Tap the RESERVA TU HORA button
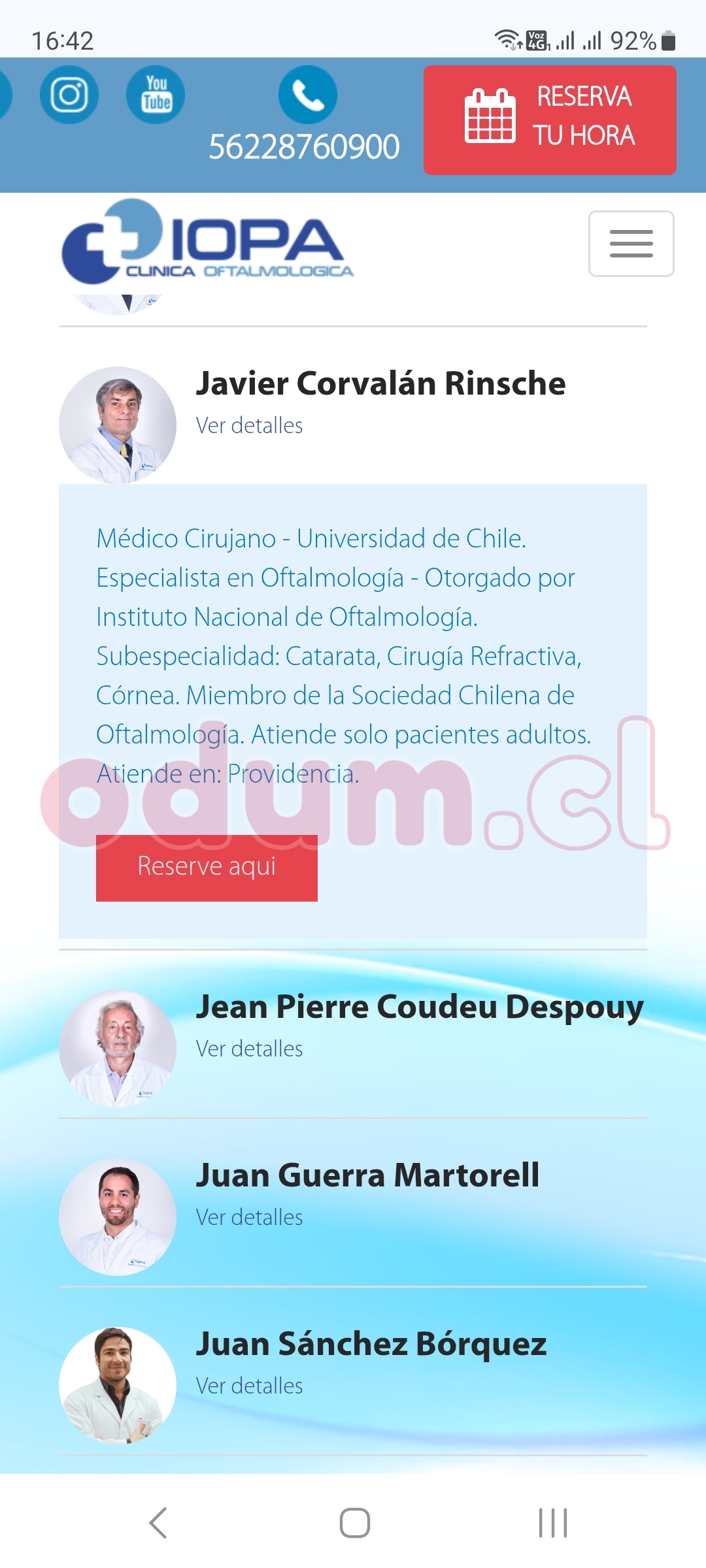706x1568 pixels. tap(550, 120)
